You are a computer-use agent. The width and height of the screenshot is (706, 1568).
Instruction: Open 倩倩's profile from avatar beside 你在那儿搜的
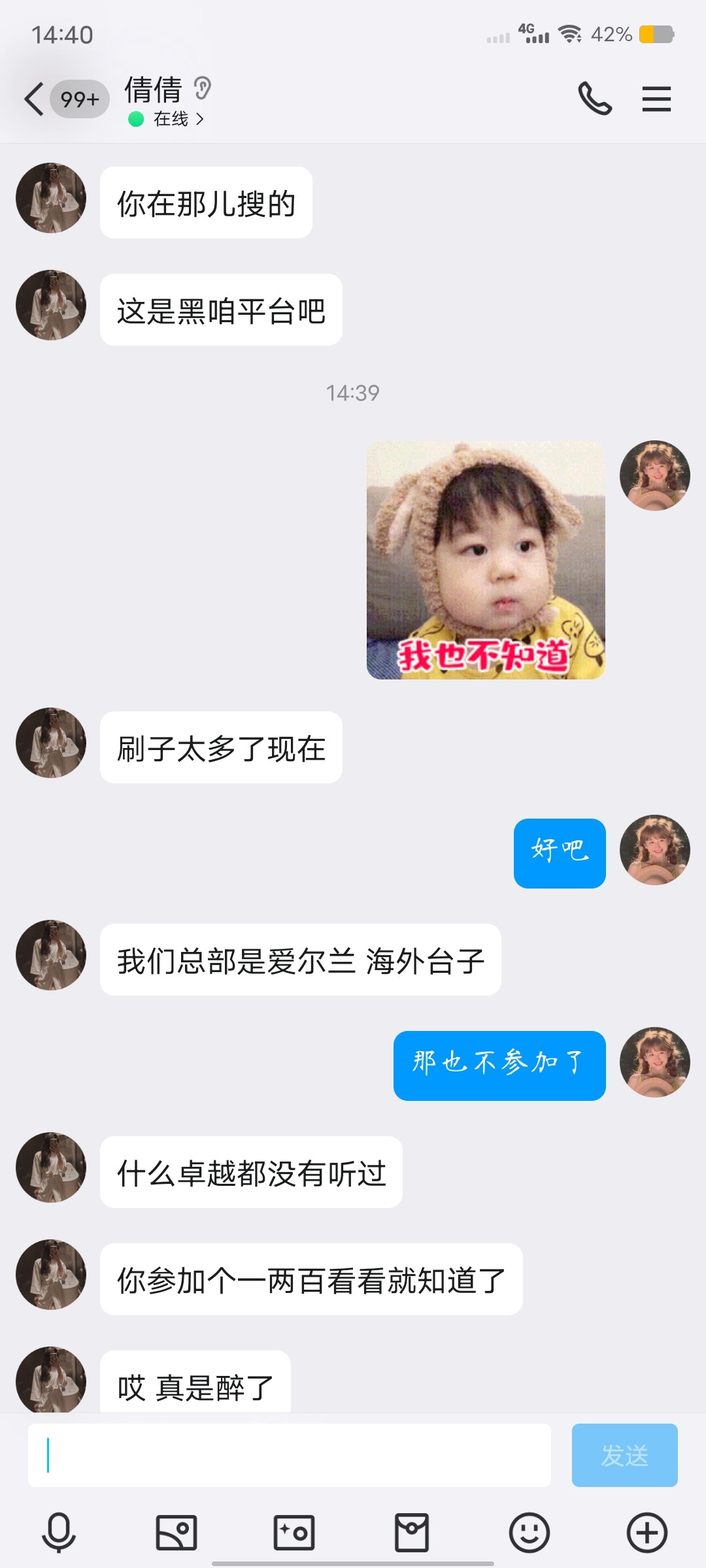click(x=51, y=198)
